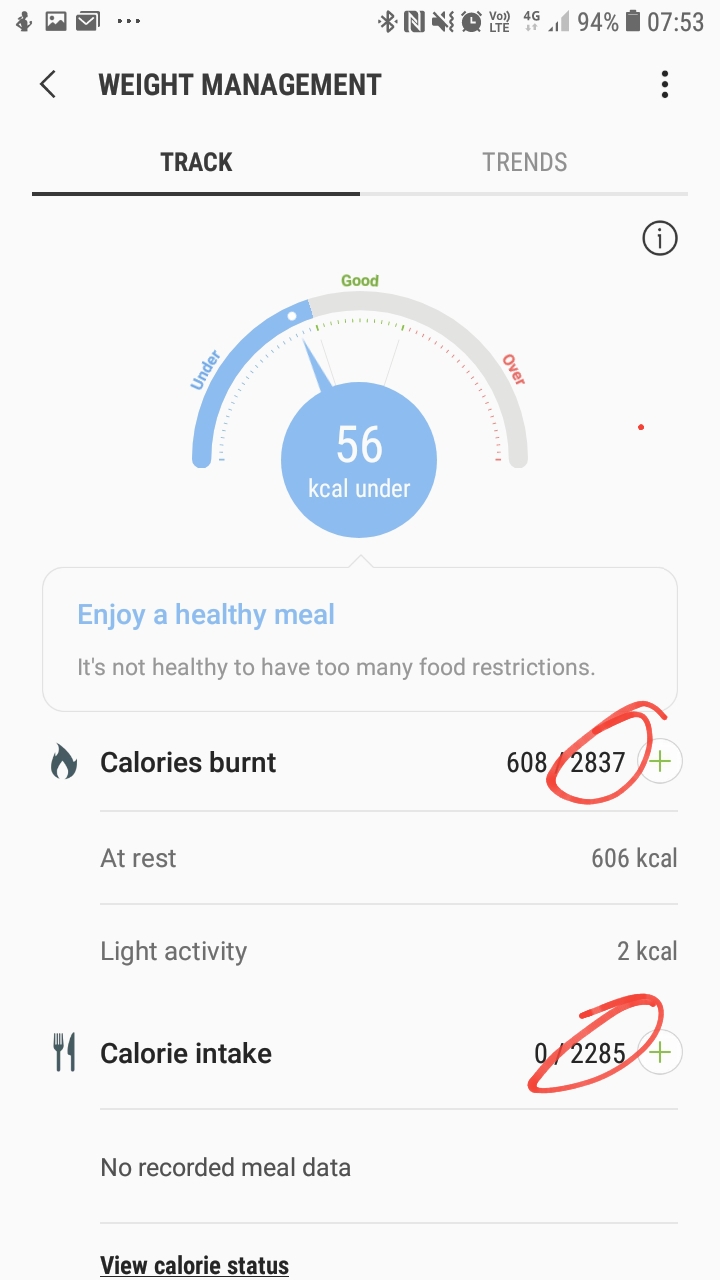Open the overflow menu
The image size is (720, 1280).
pyautogui.click(x=664, y=85)
